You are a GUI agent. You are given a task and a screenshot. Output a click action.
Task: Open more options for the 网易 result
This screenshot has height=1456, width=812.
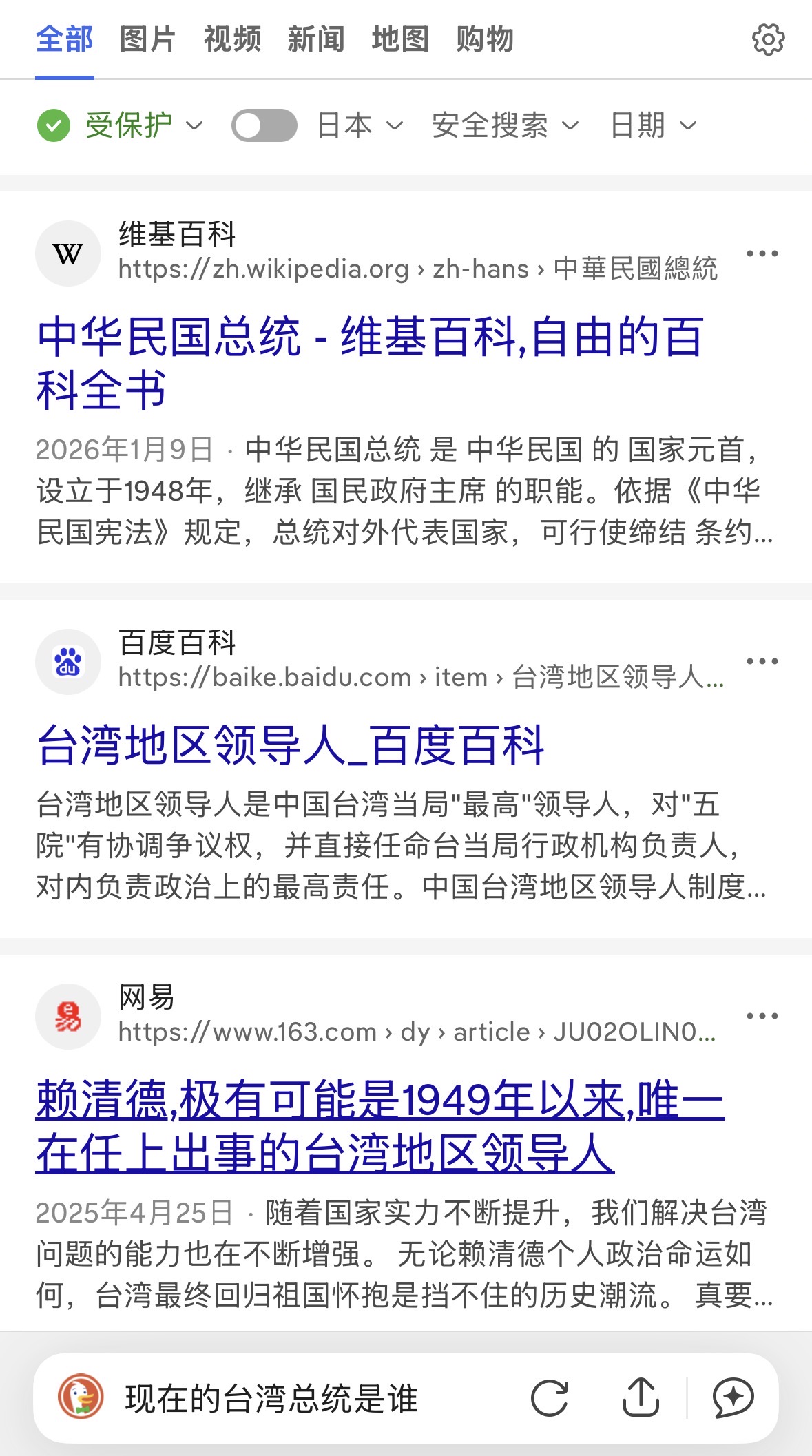pyautogui.click(x=762, y=1016)
